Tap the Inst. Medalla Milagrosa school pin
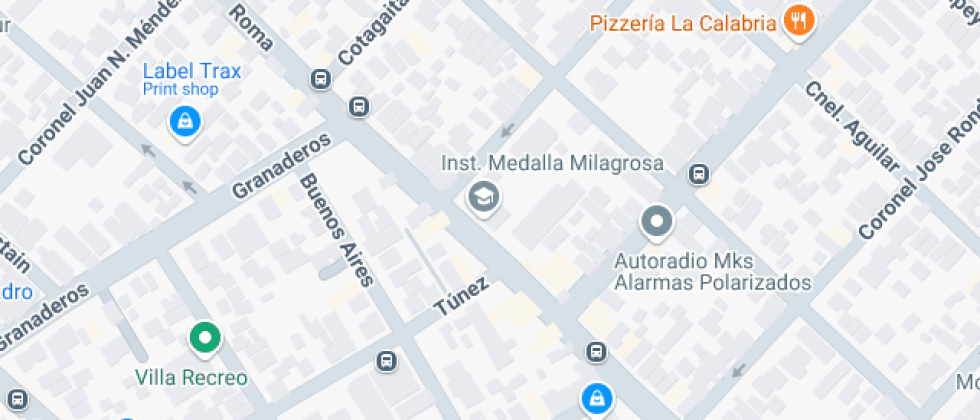Screen dimensions: 980x420 (x=484, y=199)
